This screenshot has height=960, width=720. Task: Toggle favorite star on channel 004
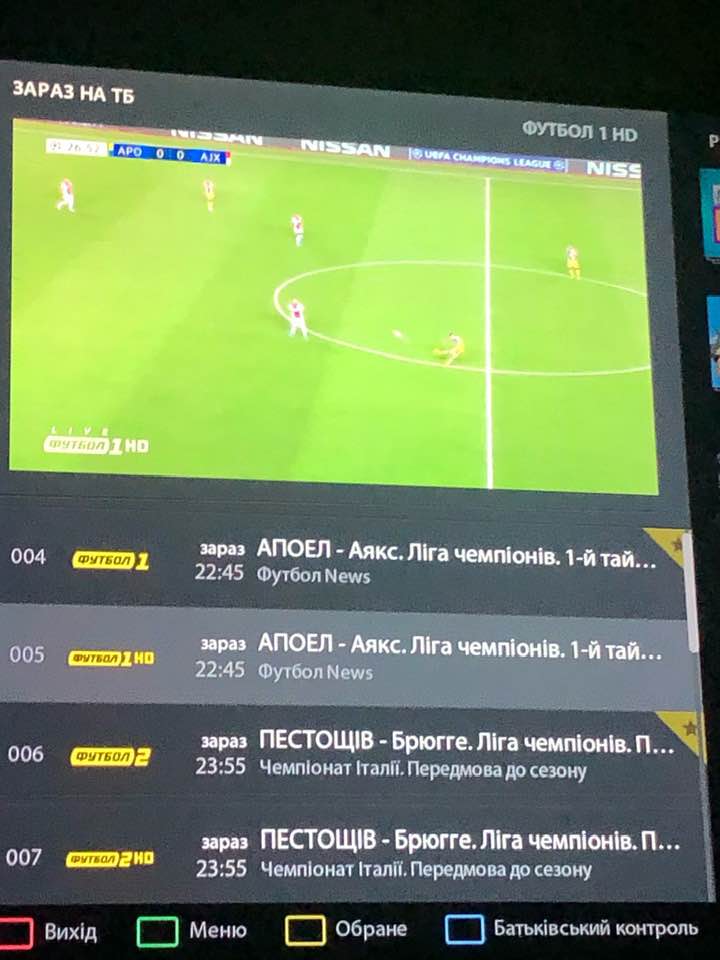tap(672, 541)
